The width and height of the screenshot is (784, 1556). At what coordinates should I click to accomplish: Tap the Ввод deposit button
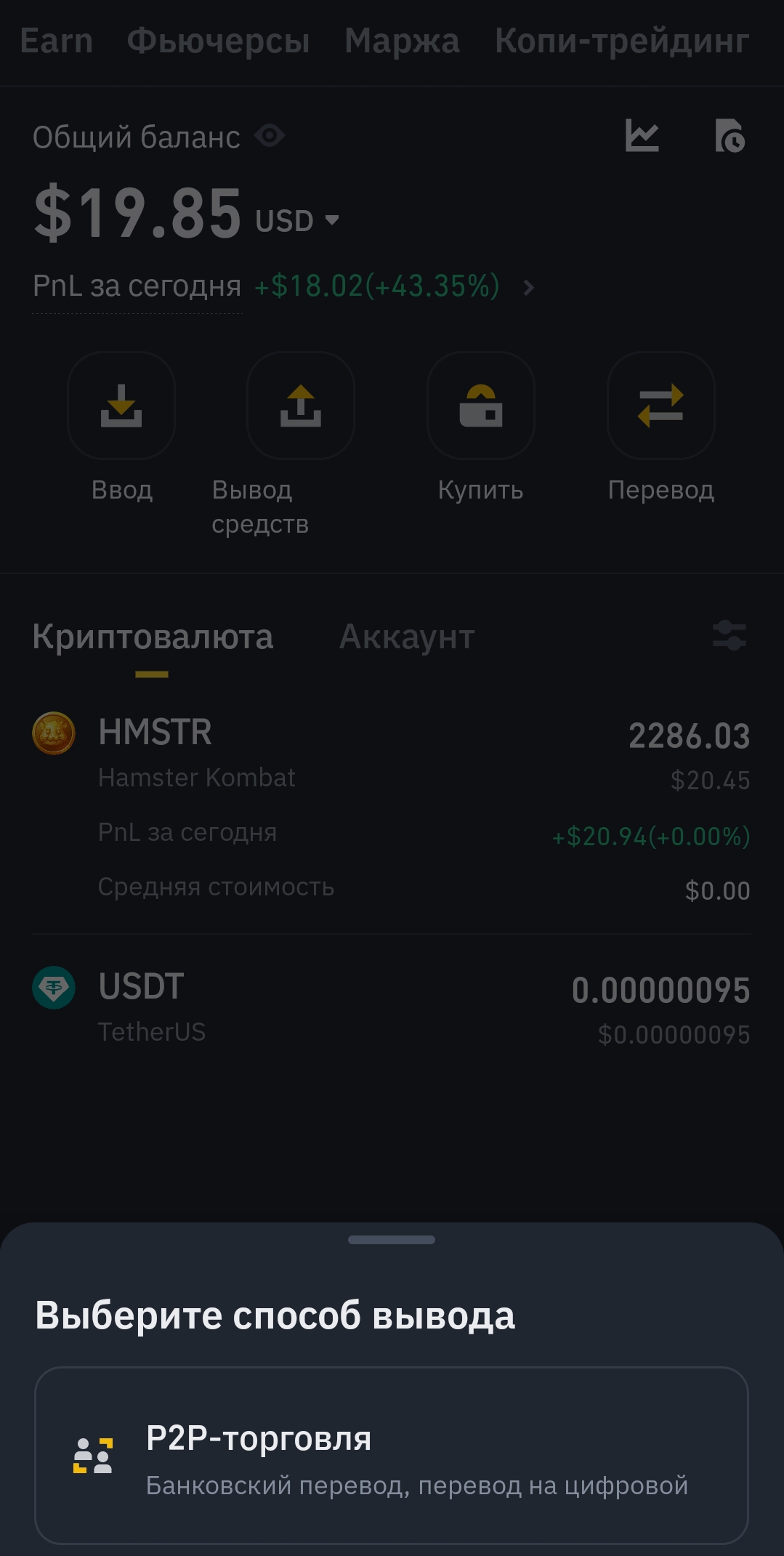[121, 406]
